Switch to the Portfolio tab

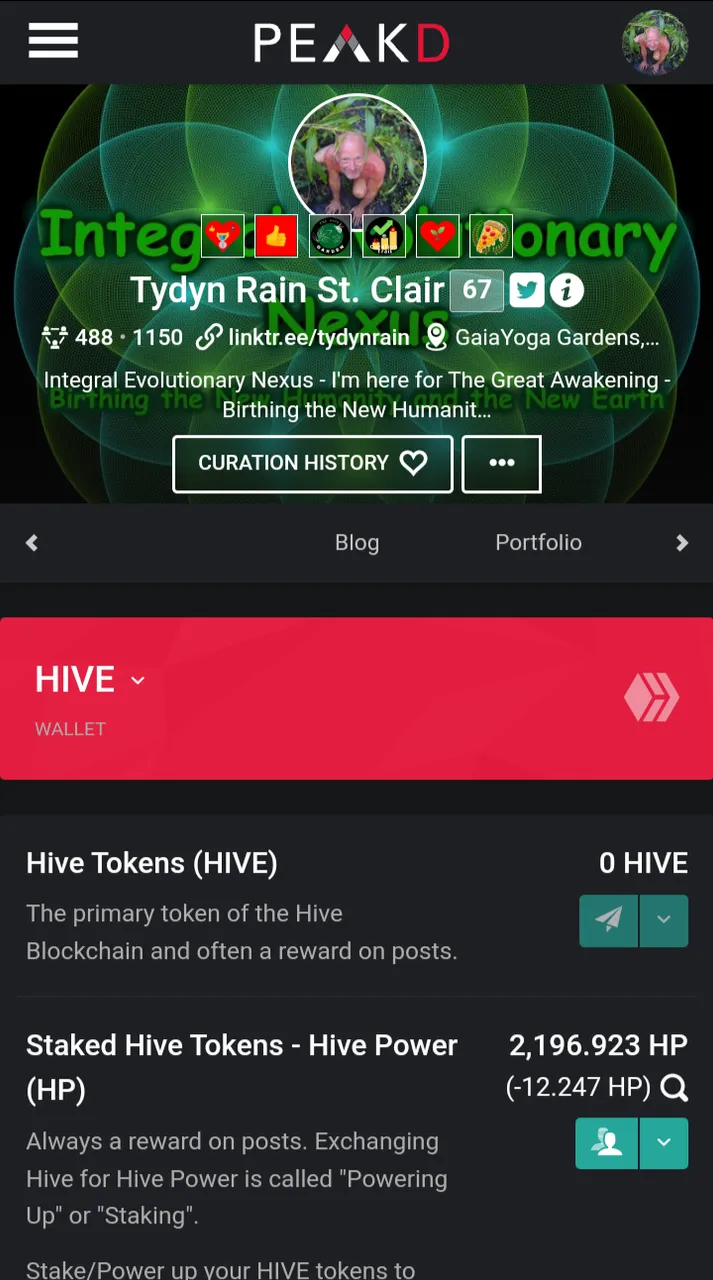coord(538,543)
